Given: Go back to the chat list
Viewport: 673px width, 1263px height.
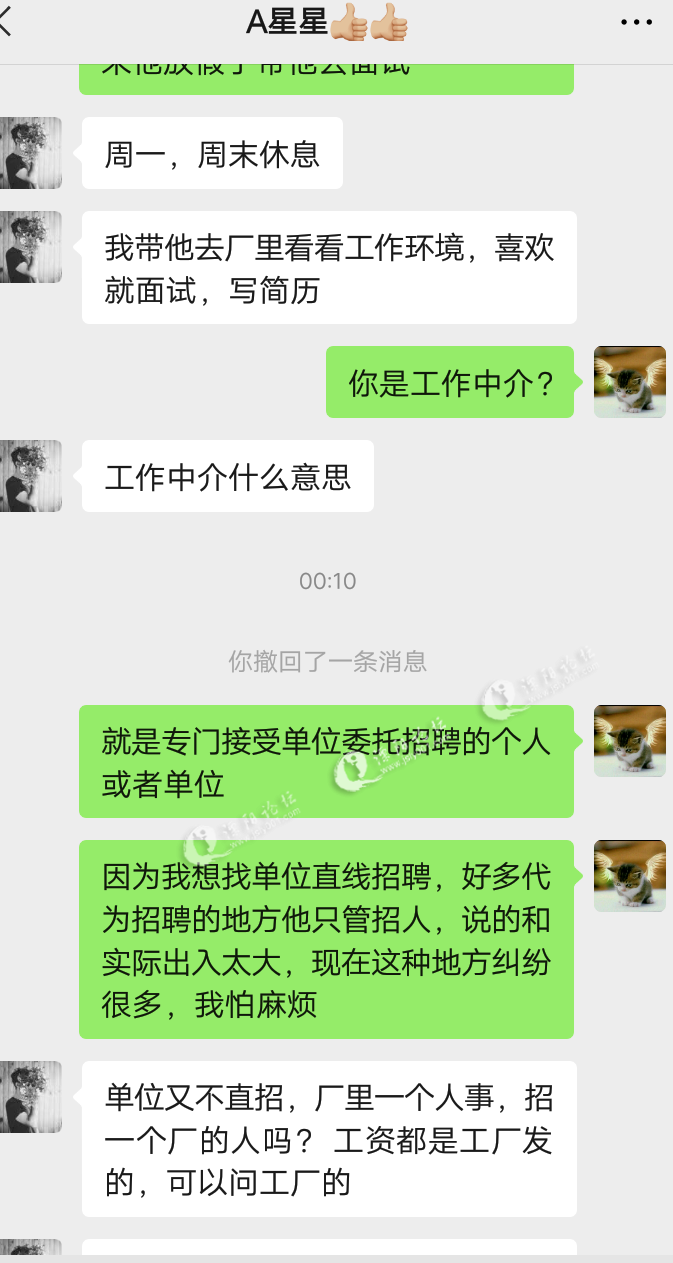Looking at the screenshot, I should (8, 22).
